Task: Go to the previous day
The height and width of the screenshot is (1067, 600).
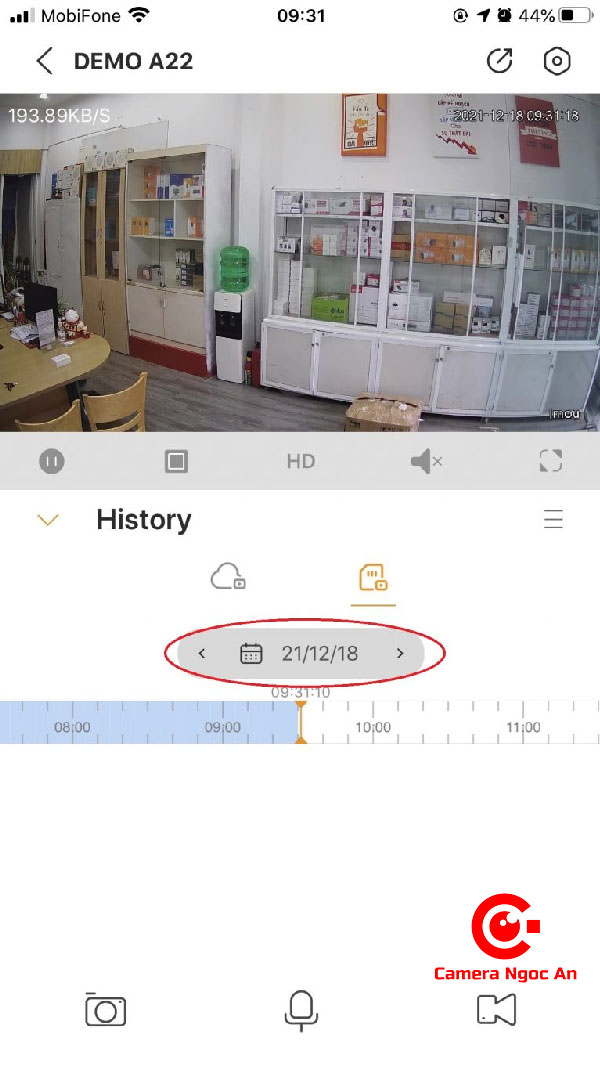Action: [202, 654]
